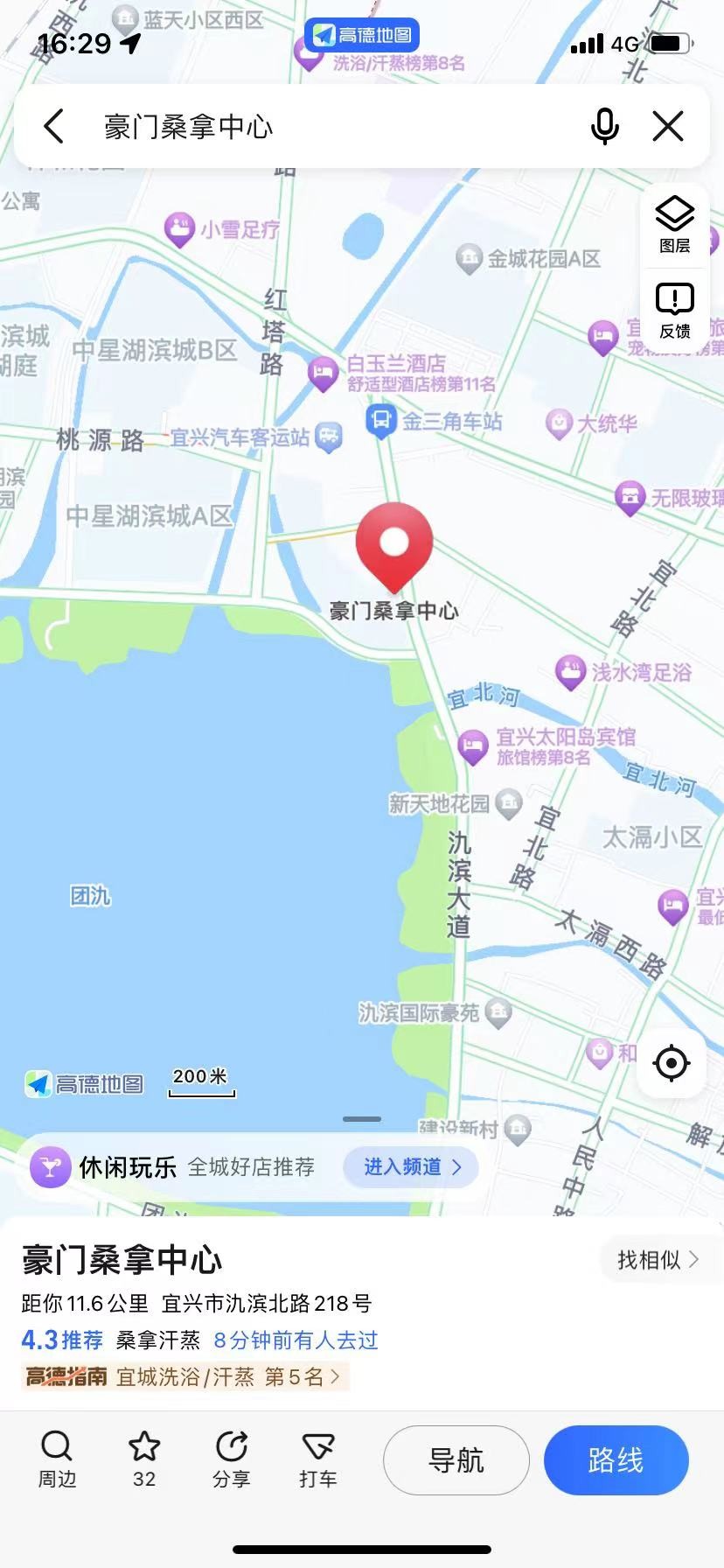724x1568 pixels.
Task: Open the 高德指南 宜城洗浴/汗蒸 ranking link
Action: pyautogui.click(x=185, y=1376)
